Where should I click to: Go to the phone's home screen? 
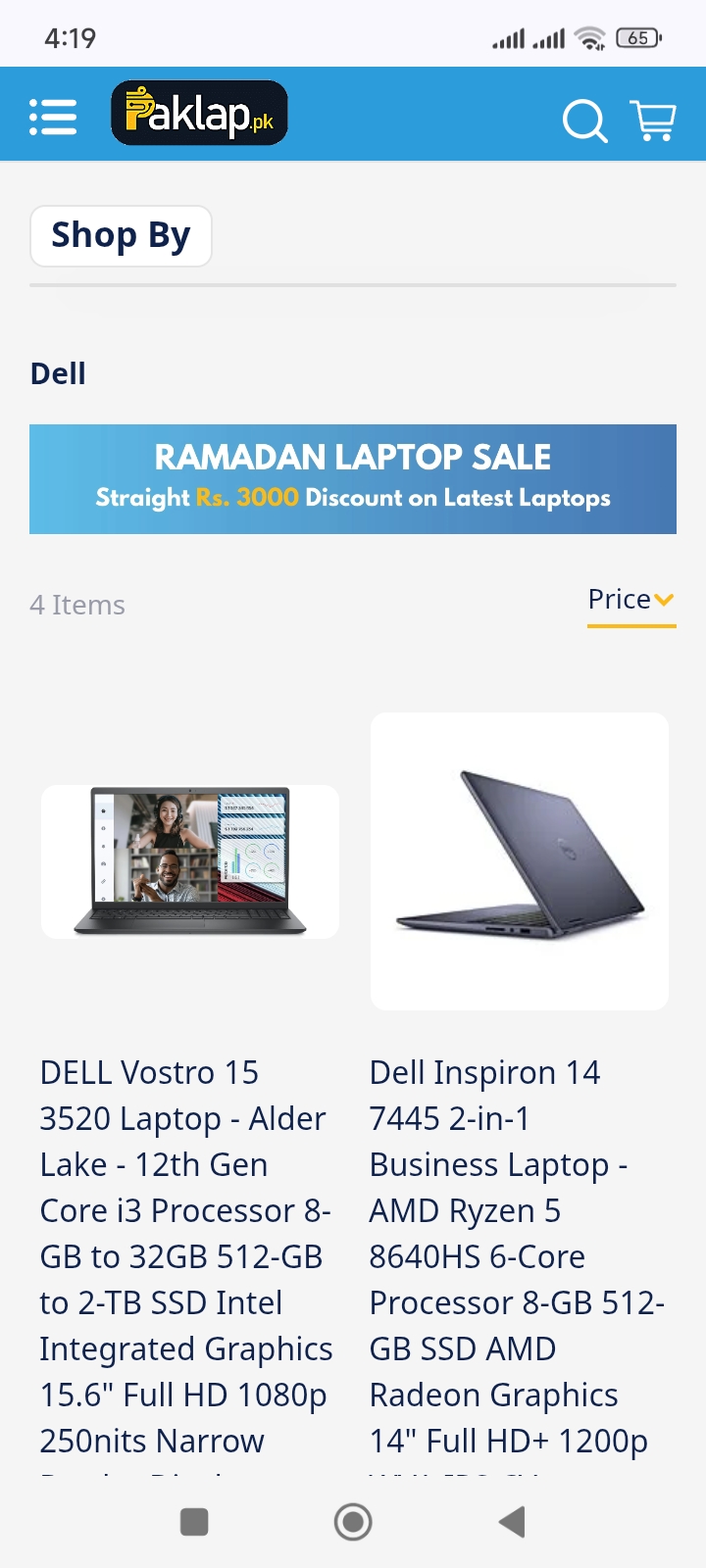[353, 1522]
